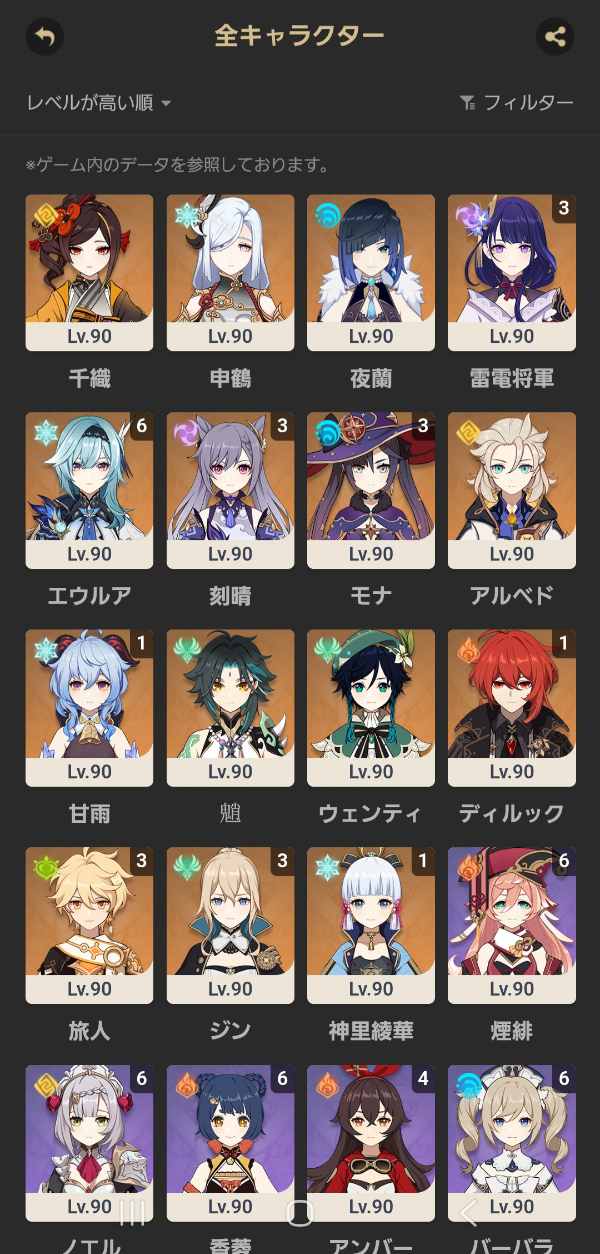View the 旅人 character details
Viewport: 600px width, 1254px height.
click(x=89, y=925)
